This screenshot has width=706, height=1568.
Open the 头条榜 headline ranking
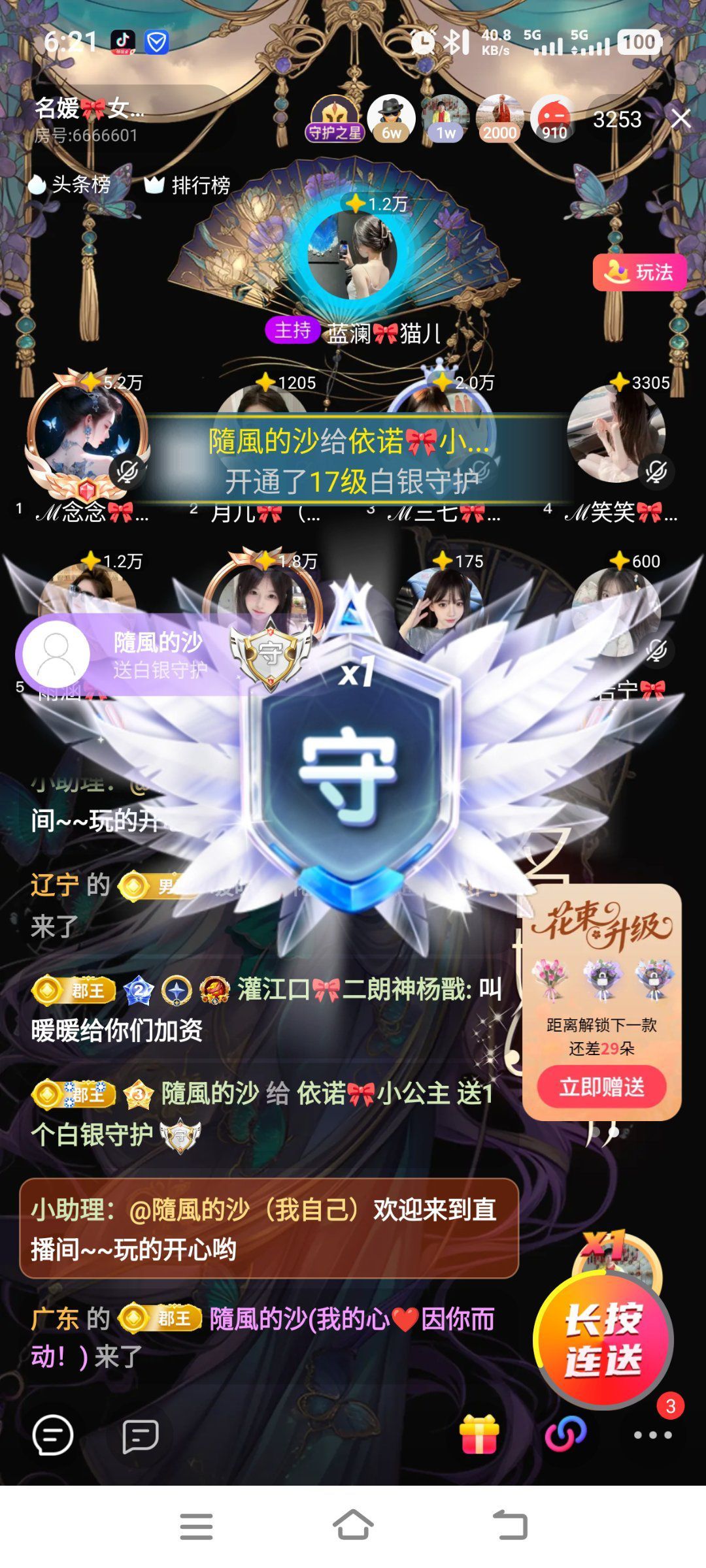coord(69,185)
